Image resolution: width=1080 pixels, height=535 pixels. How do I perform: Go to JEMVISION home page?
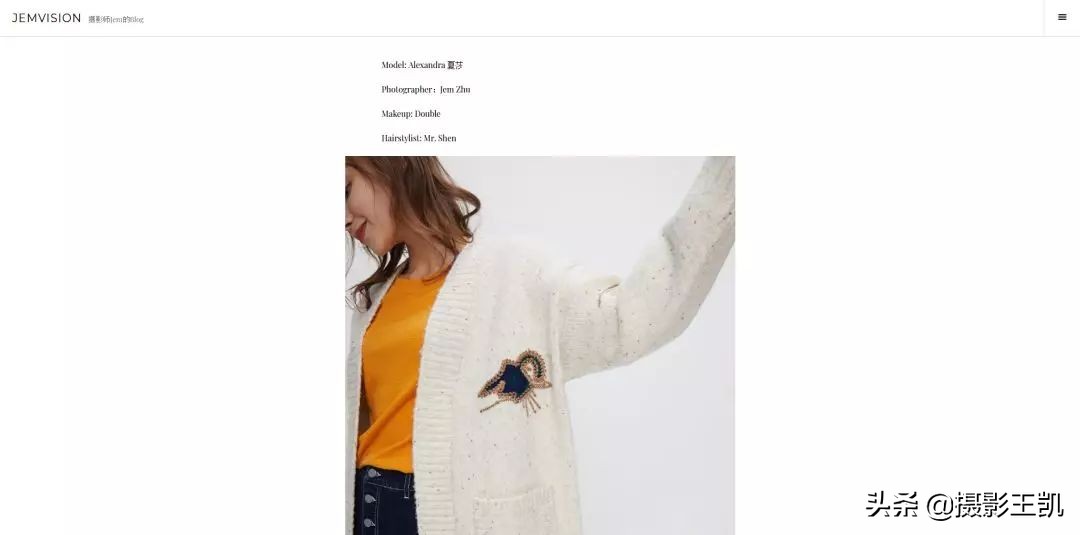(x=47, y=18)
